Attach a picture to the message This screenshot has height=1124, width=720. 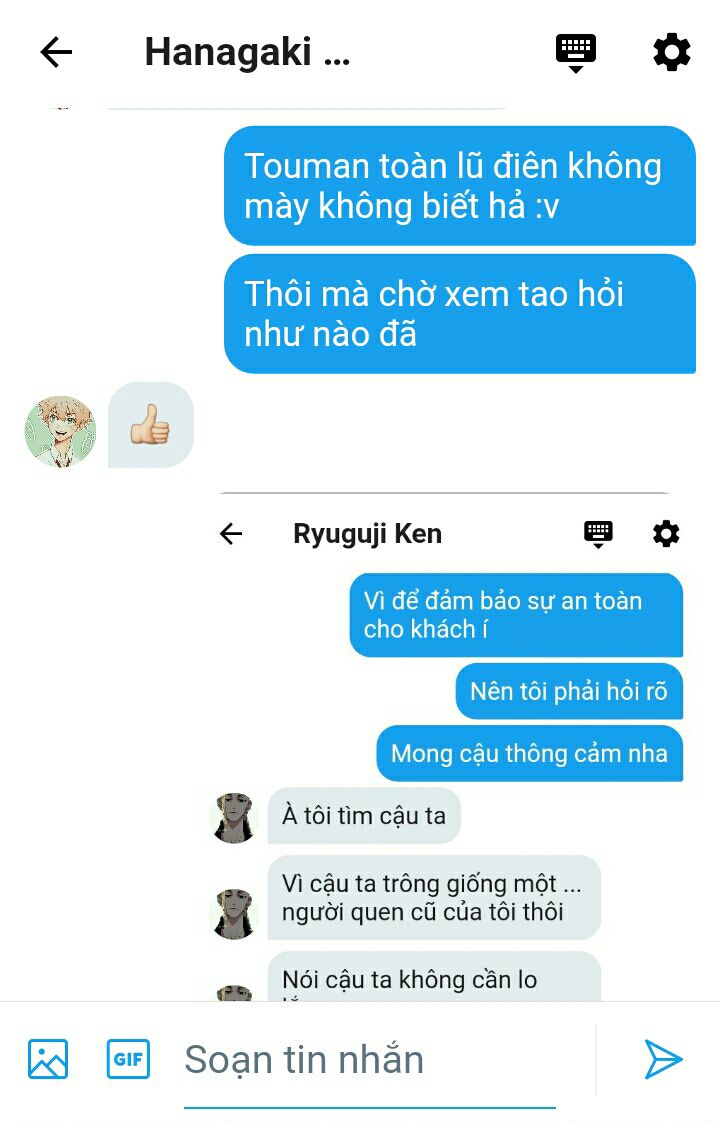(x=48, y=1059)
